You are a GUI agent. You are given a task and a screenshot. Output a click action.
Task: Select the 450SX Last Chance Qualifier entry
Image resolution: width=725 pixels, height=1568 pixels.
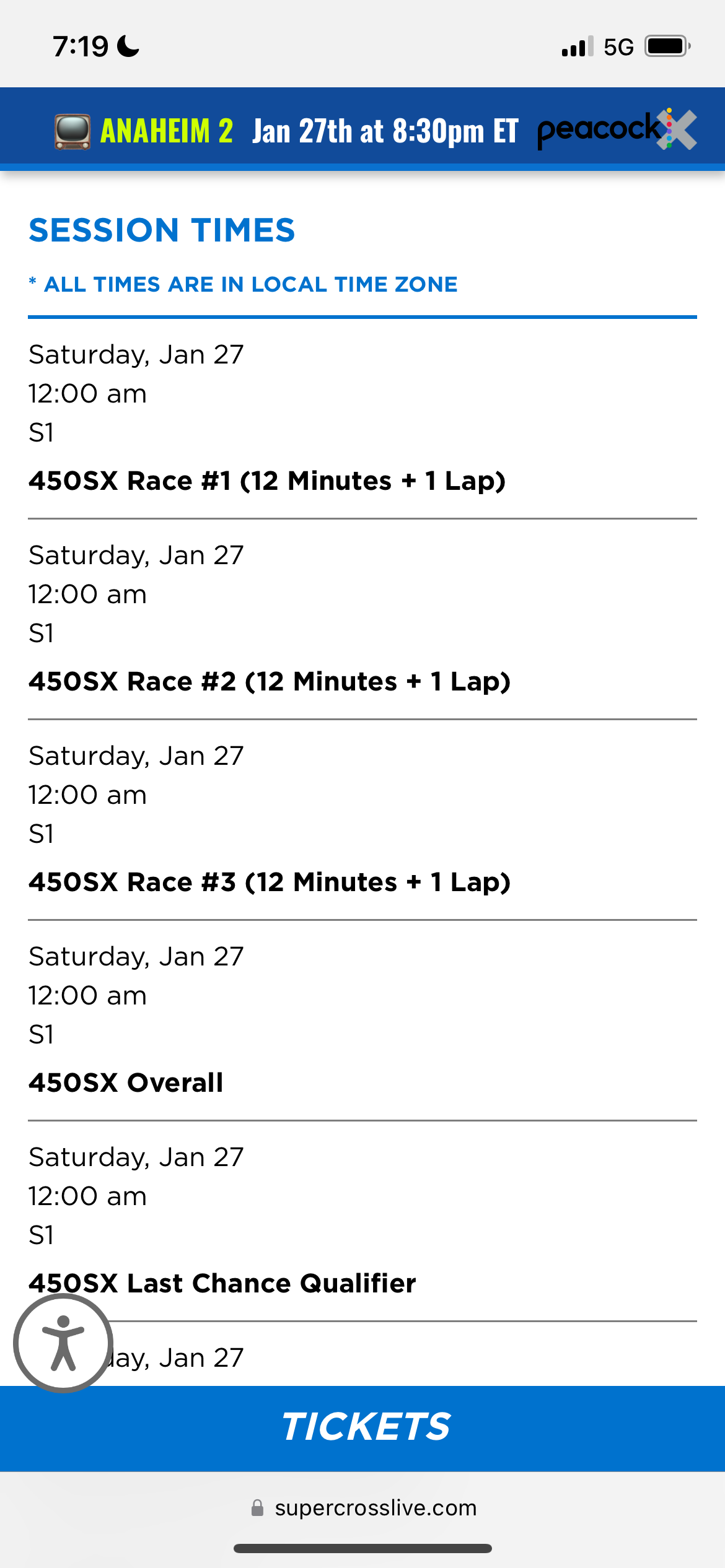[x=222, y=1283]
